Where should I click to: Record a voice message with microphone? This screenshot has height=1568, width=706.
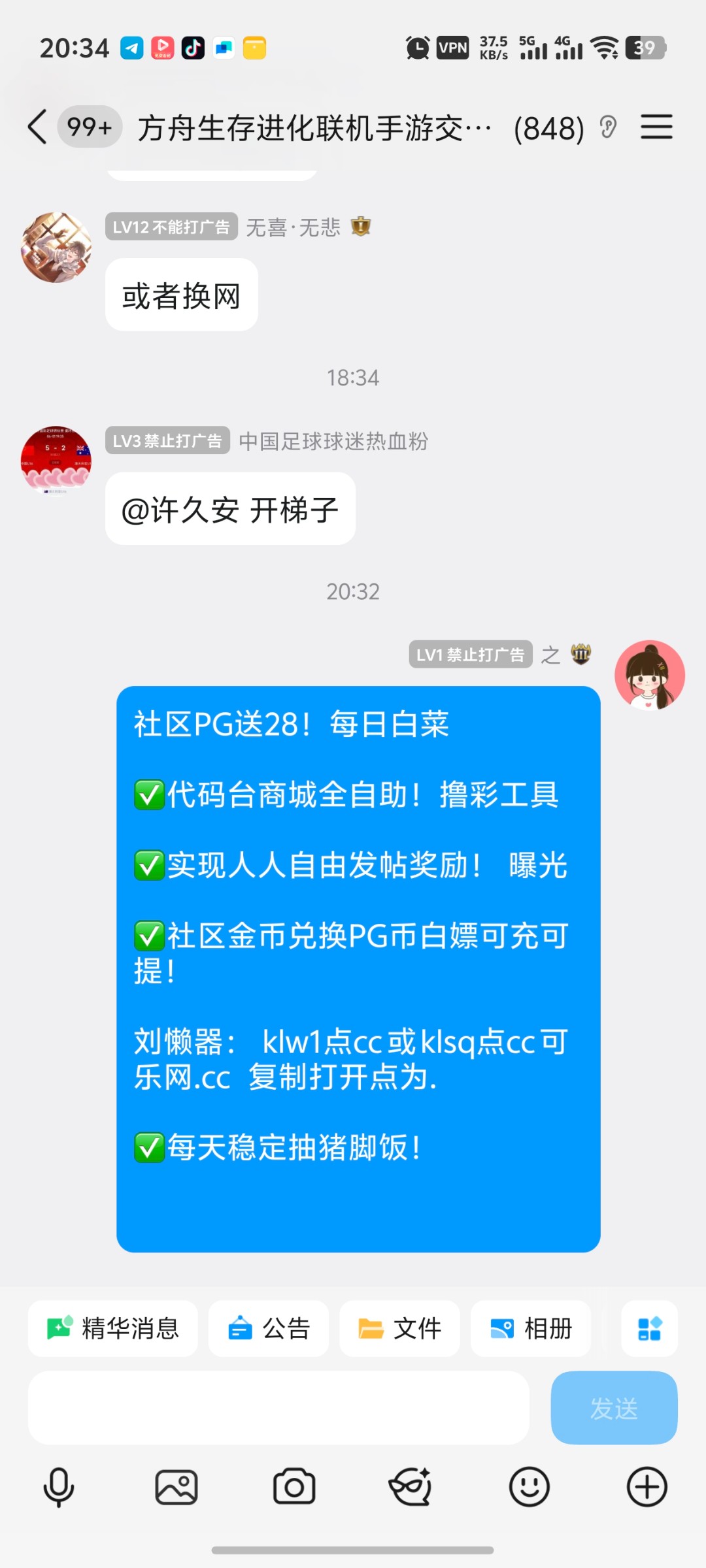tap(59, 1488)
